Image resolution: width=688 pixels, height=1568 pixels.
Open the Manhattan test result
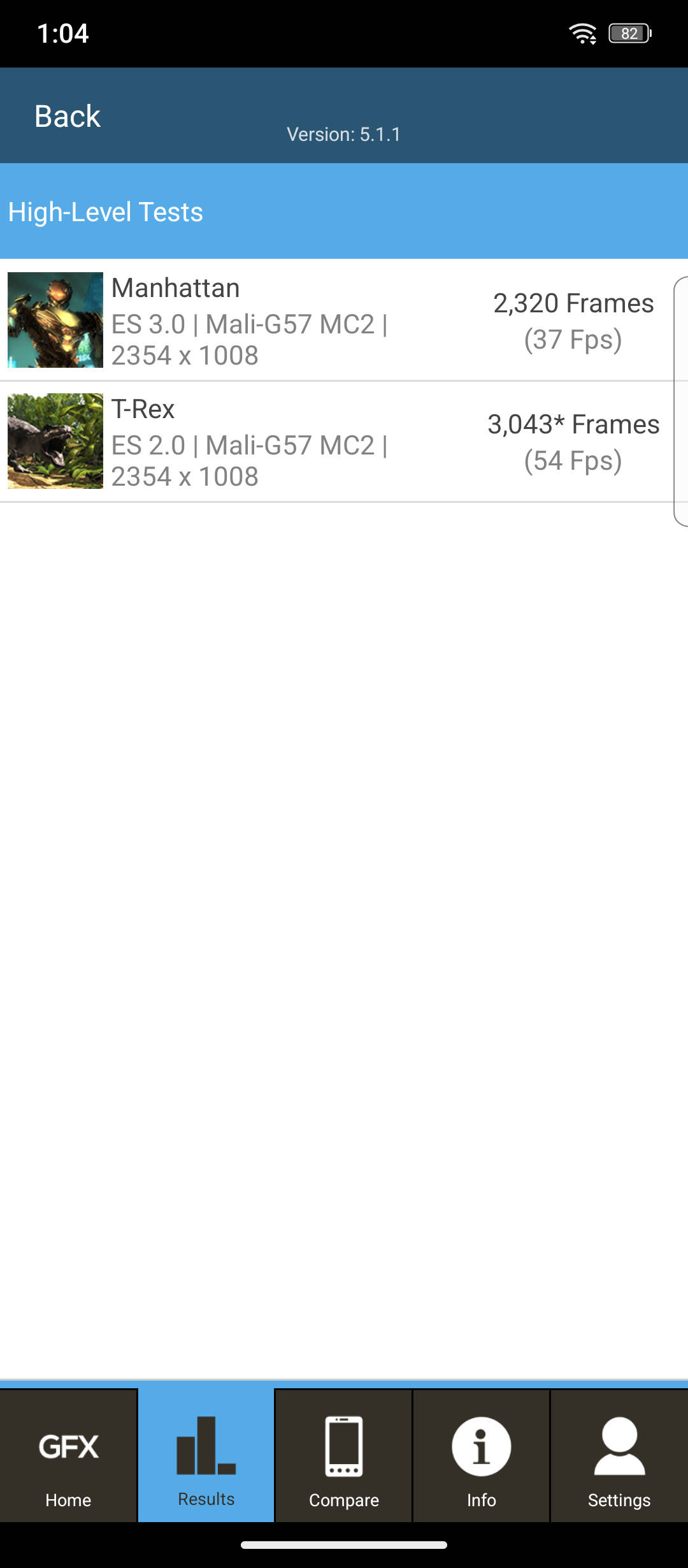coord(331,320)
